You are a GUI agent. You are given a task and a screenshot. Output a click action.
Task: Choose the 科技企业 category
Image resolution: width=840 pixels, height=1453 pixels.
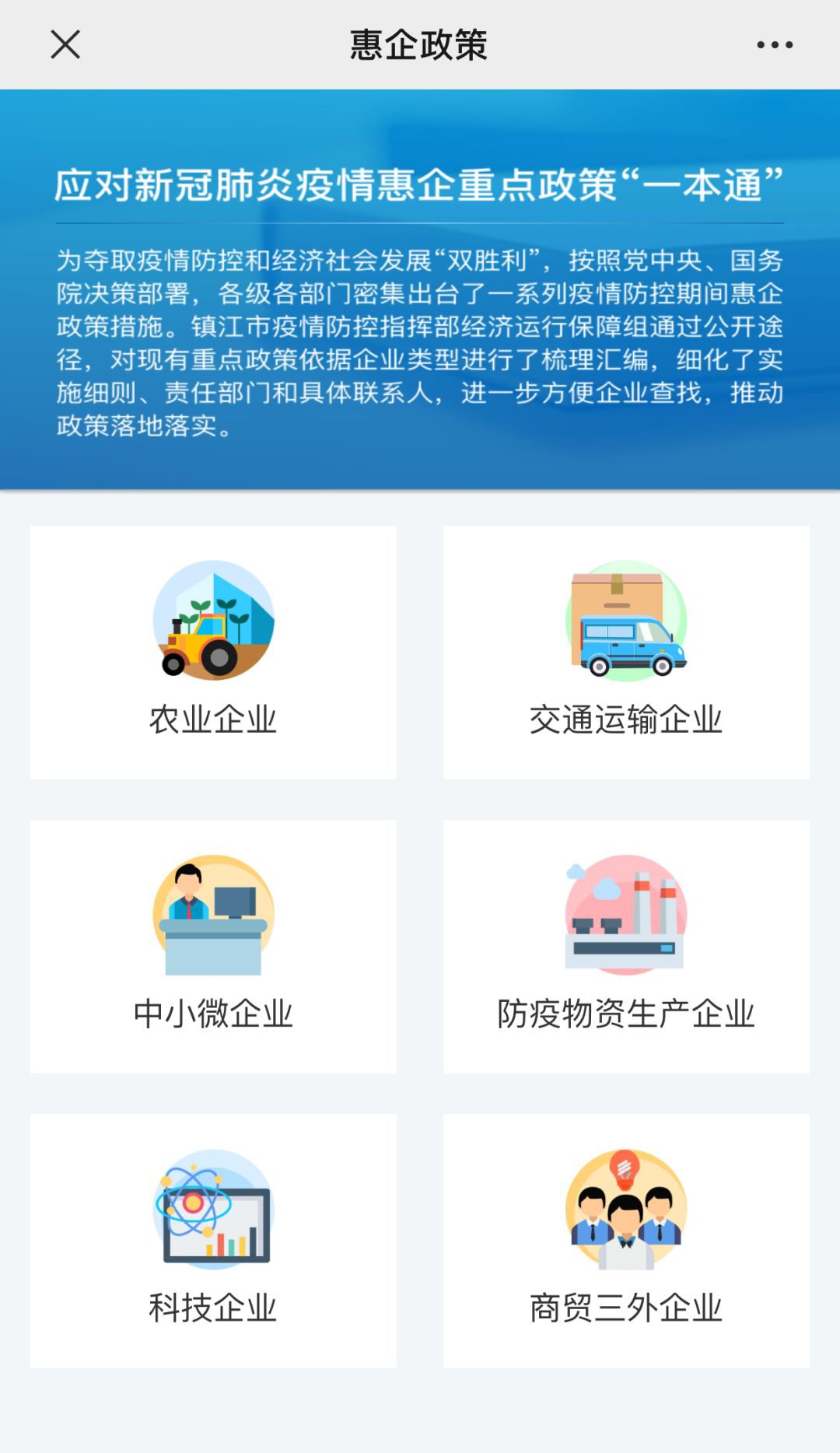[x=213, y=1240]
